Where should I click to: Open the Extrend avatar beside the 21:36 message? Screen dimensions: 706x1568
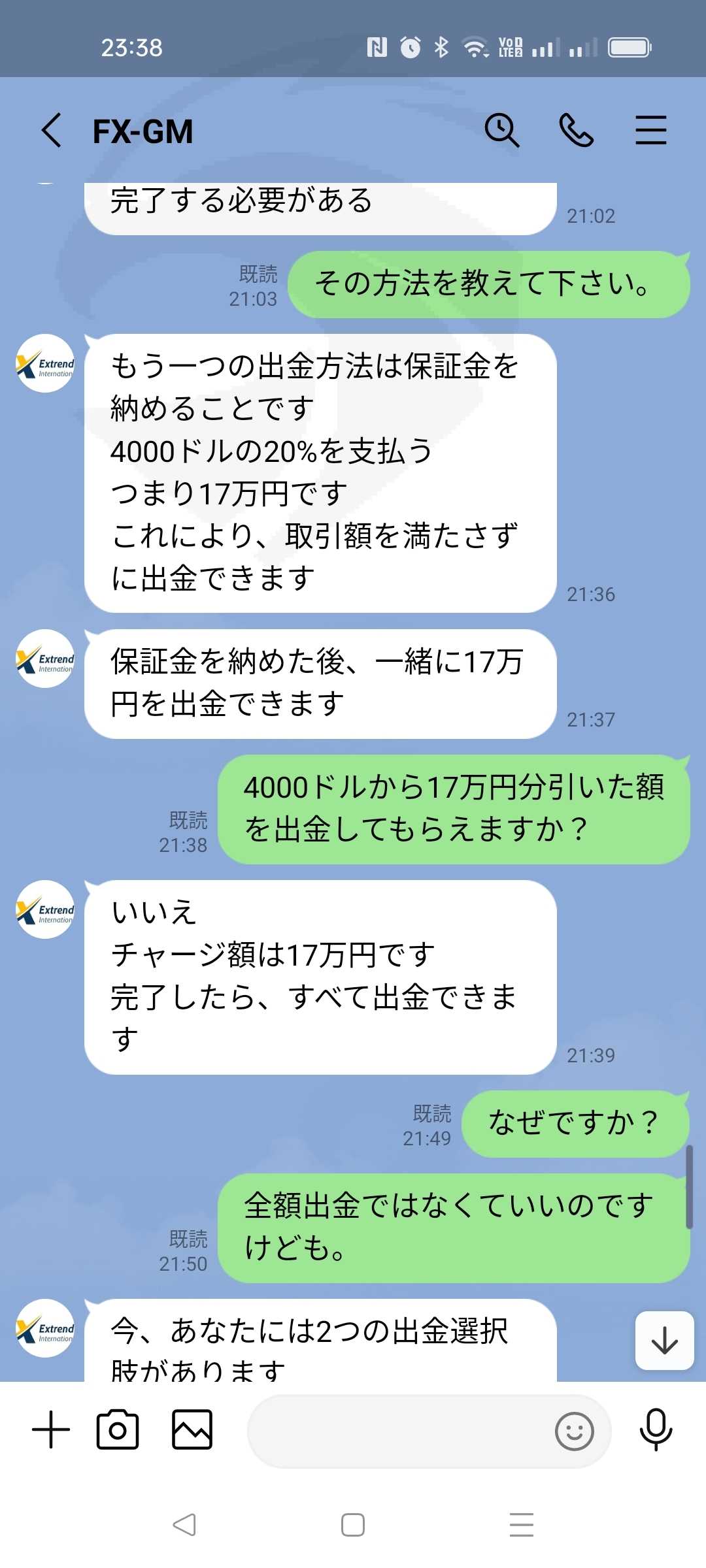45,363
